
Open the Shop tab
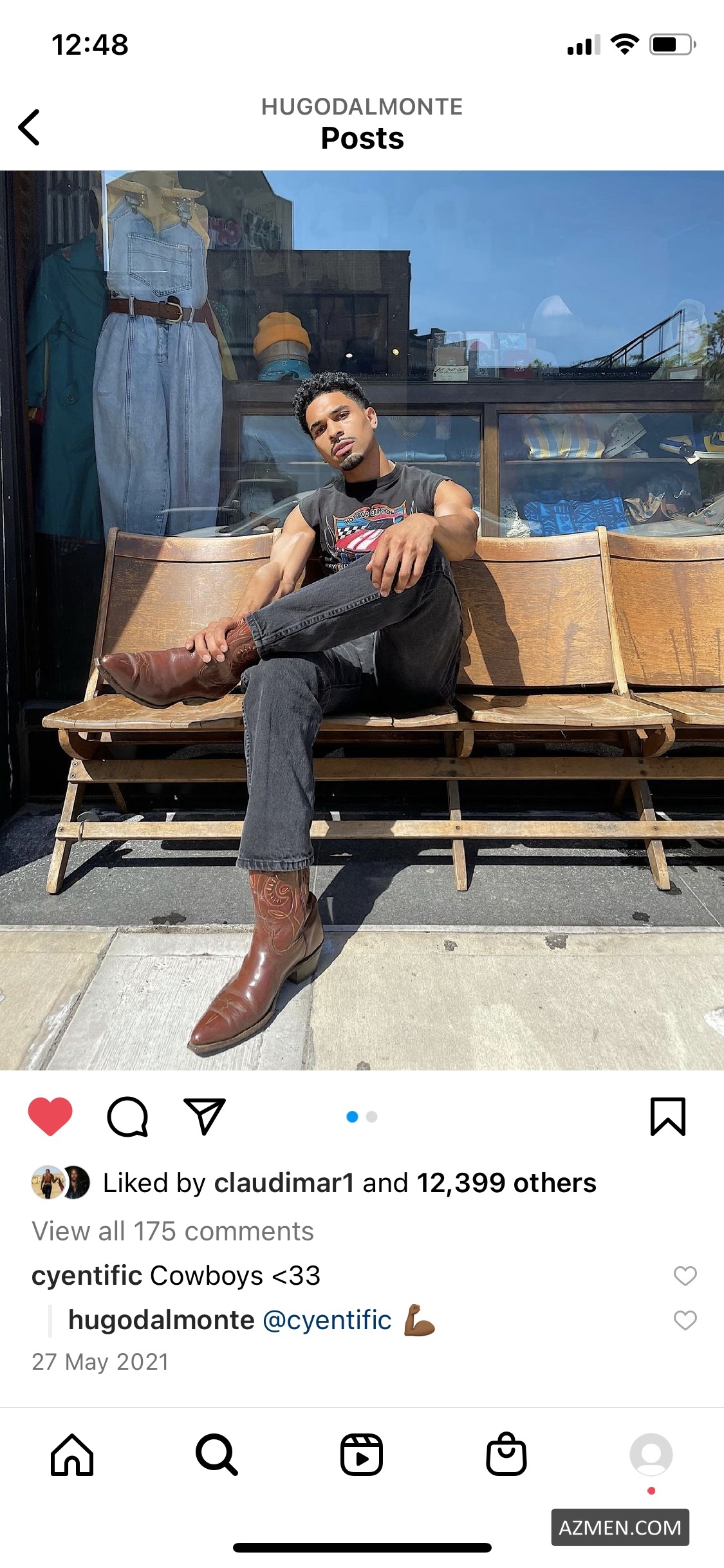[506, 1455]
